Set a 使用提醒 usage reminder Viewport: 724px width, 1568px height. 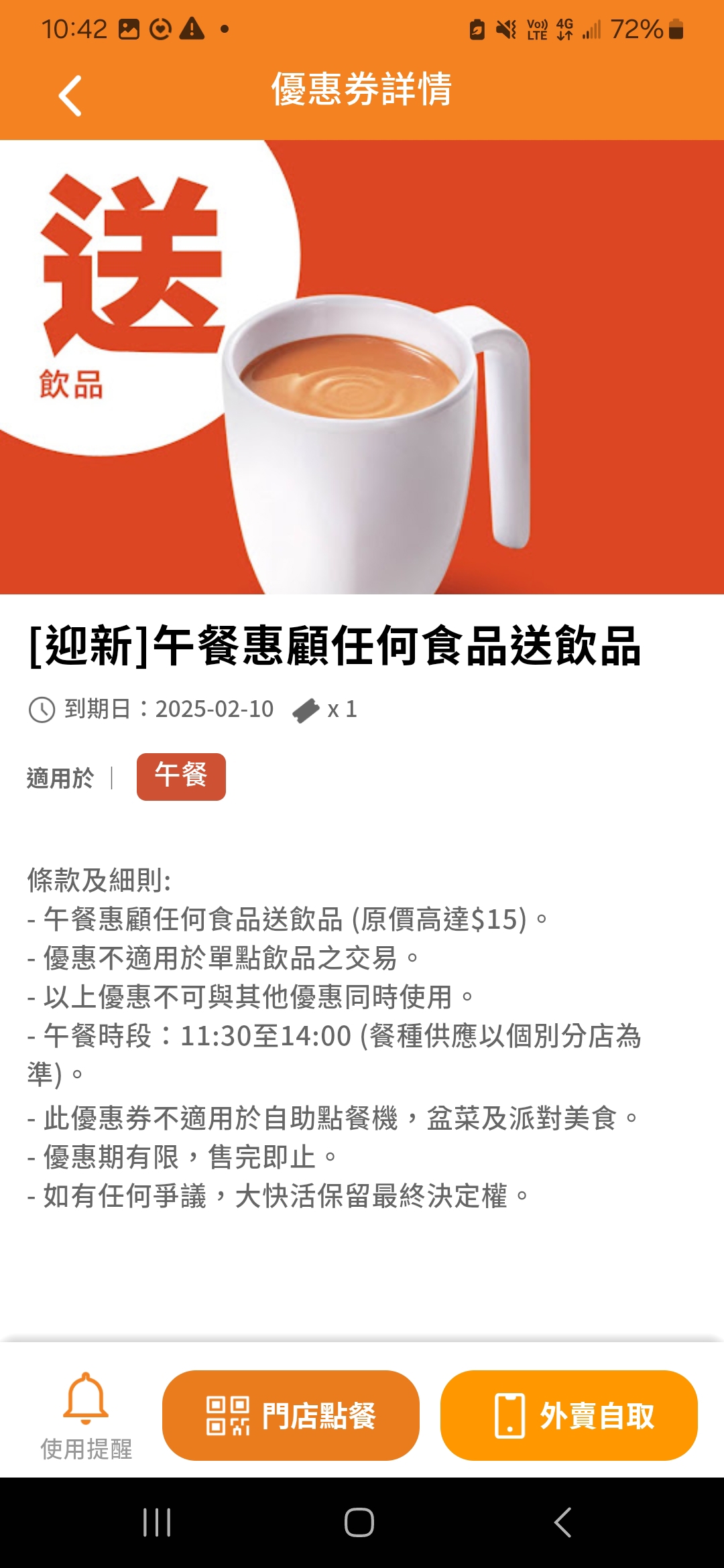[86, 1416]
